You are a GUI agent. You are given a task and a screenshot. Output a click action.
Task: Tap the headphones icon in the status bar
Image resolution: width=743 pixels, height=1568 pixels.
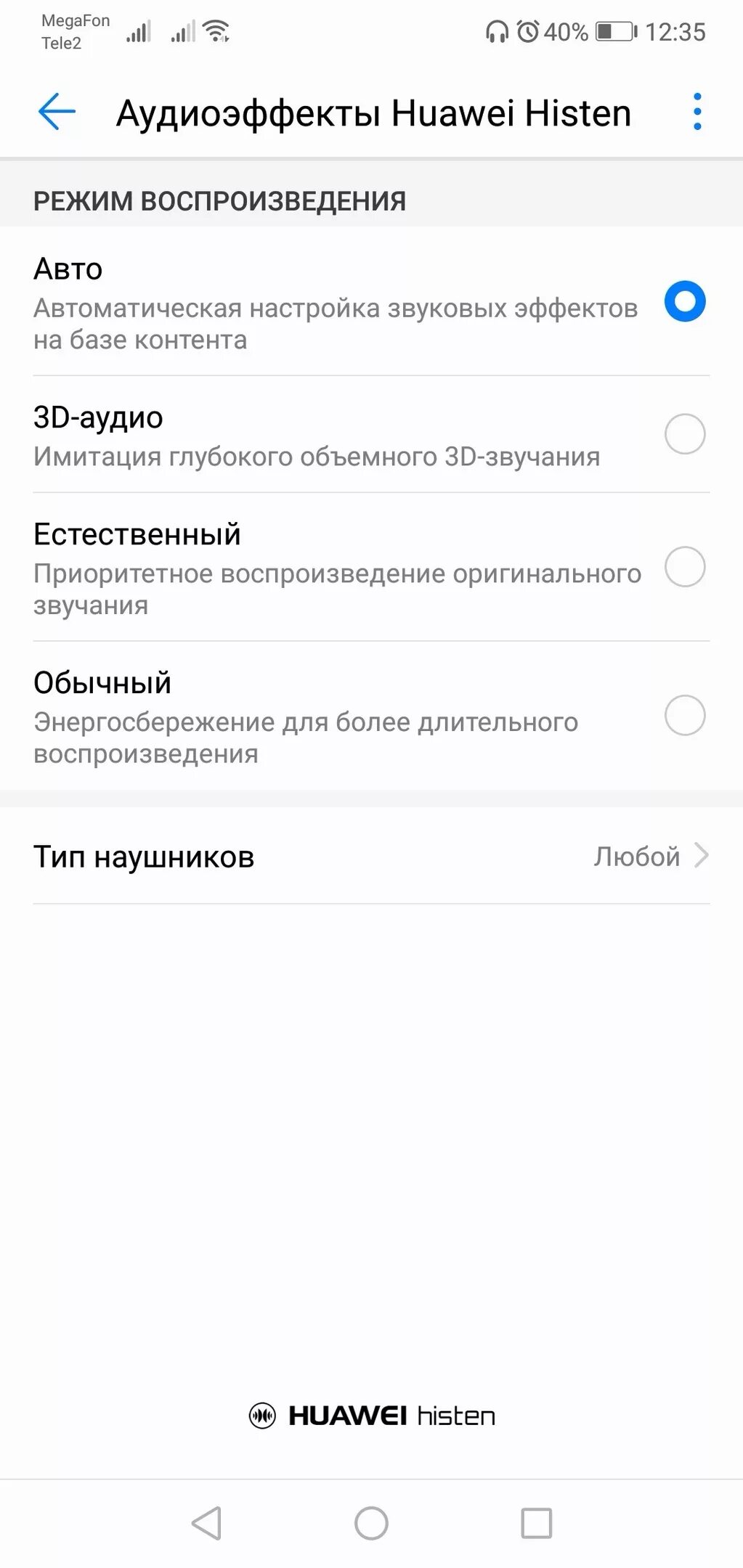point(497,30)
